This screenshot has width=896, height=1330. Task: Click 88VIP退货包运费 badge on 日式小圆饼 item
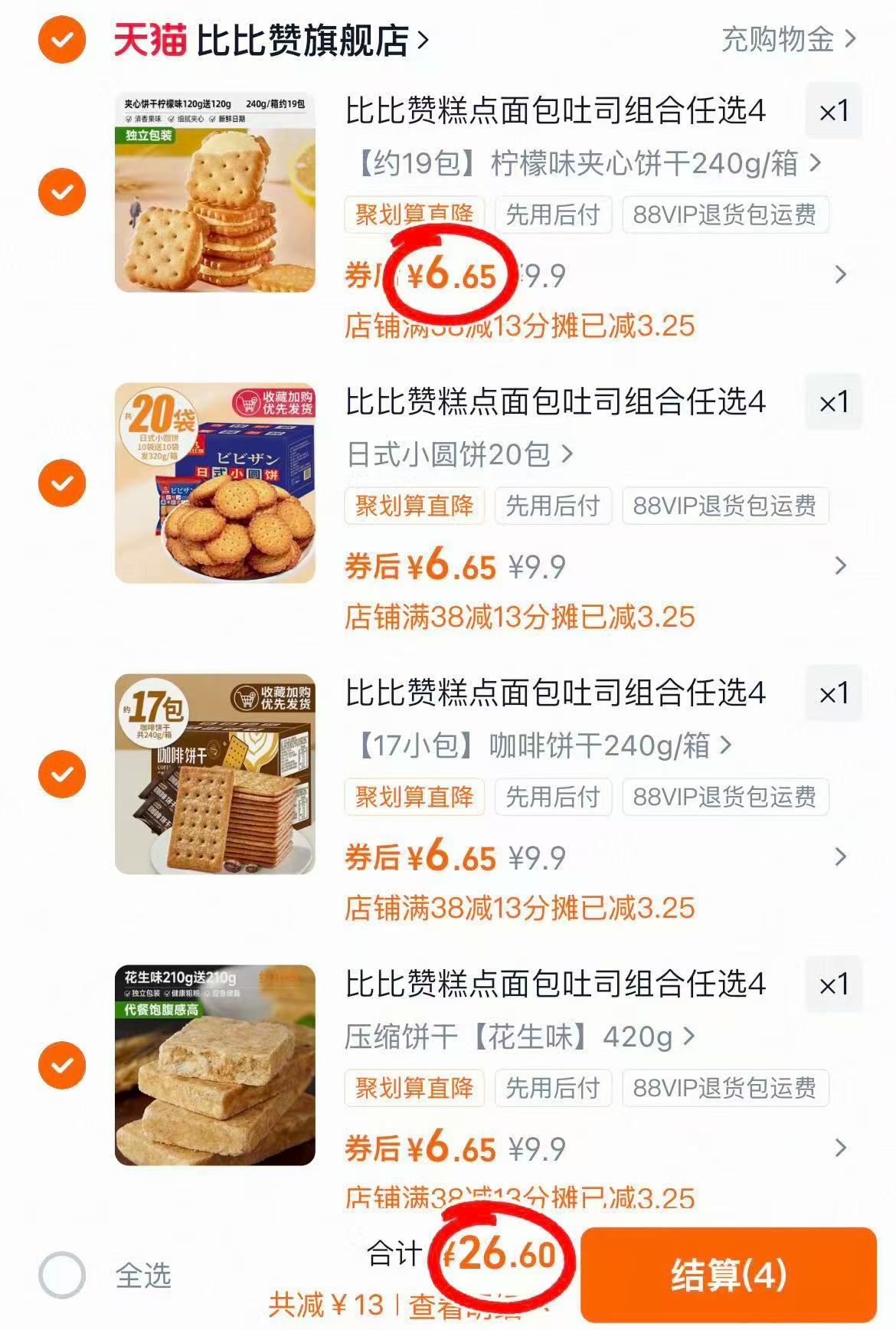click(723, 506)
